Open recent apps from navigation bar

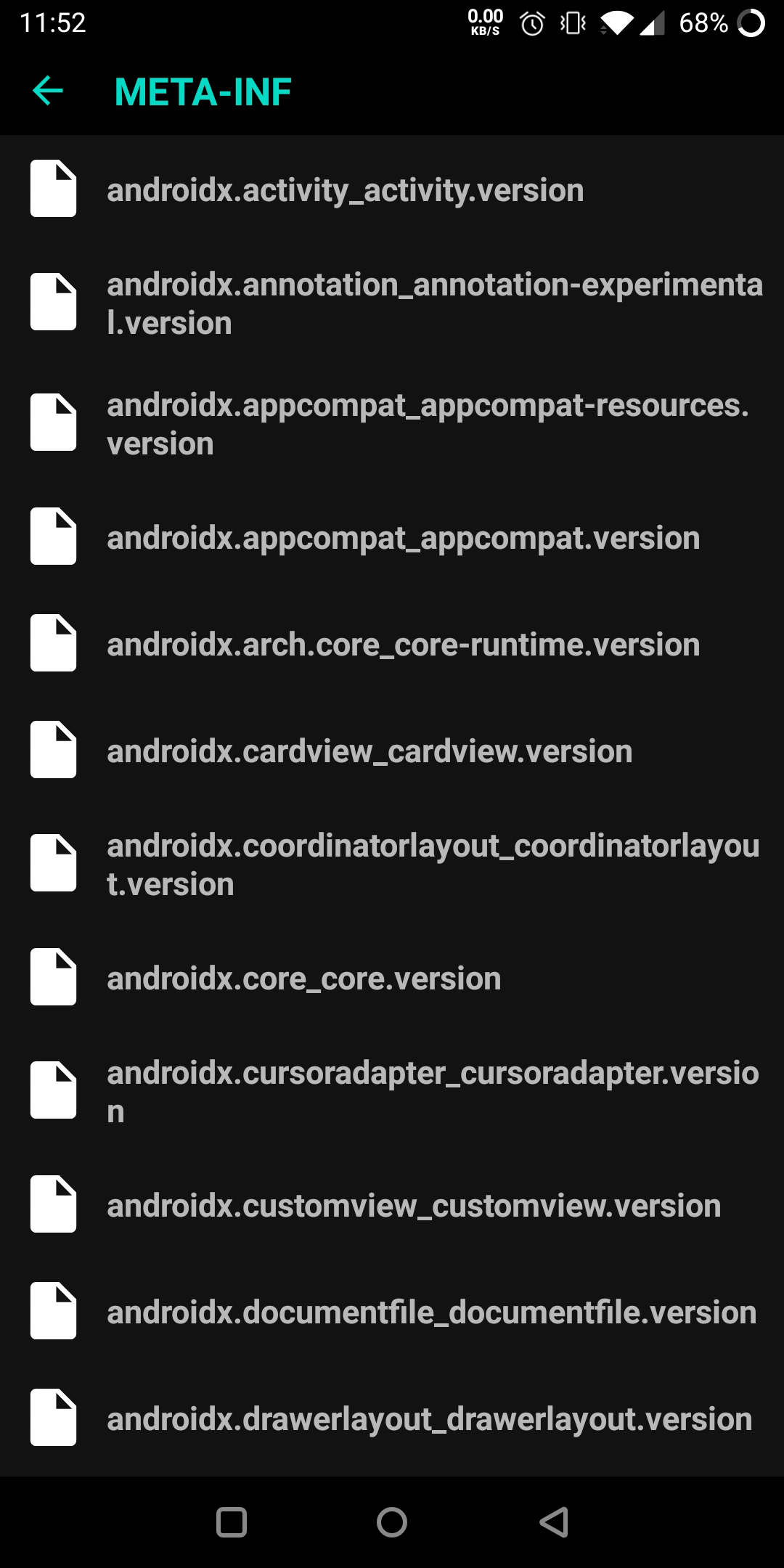pos(232,1522)
